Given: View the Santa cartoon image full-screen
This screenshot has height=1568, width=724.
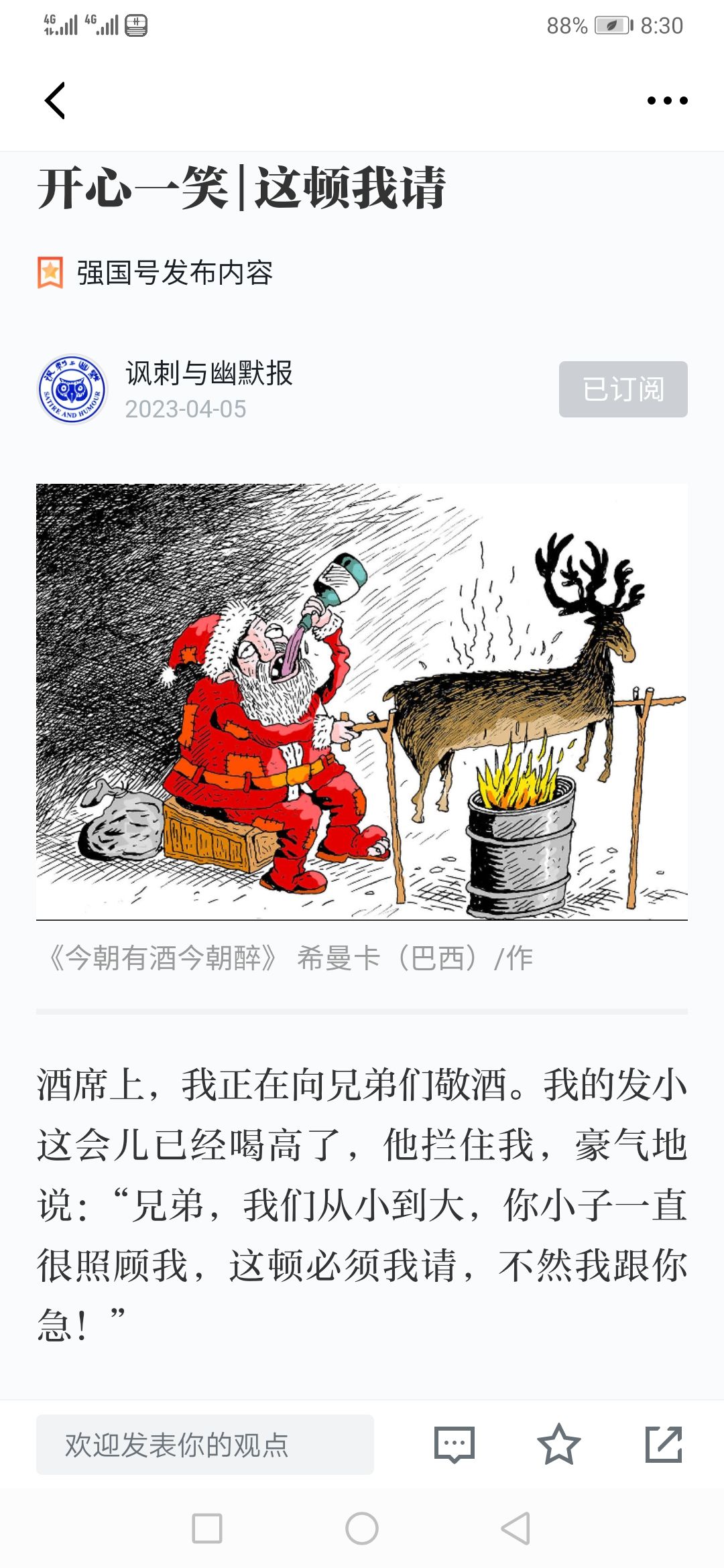Looking at the screenshot, I should pos(362,702).
